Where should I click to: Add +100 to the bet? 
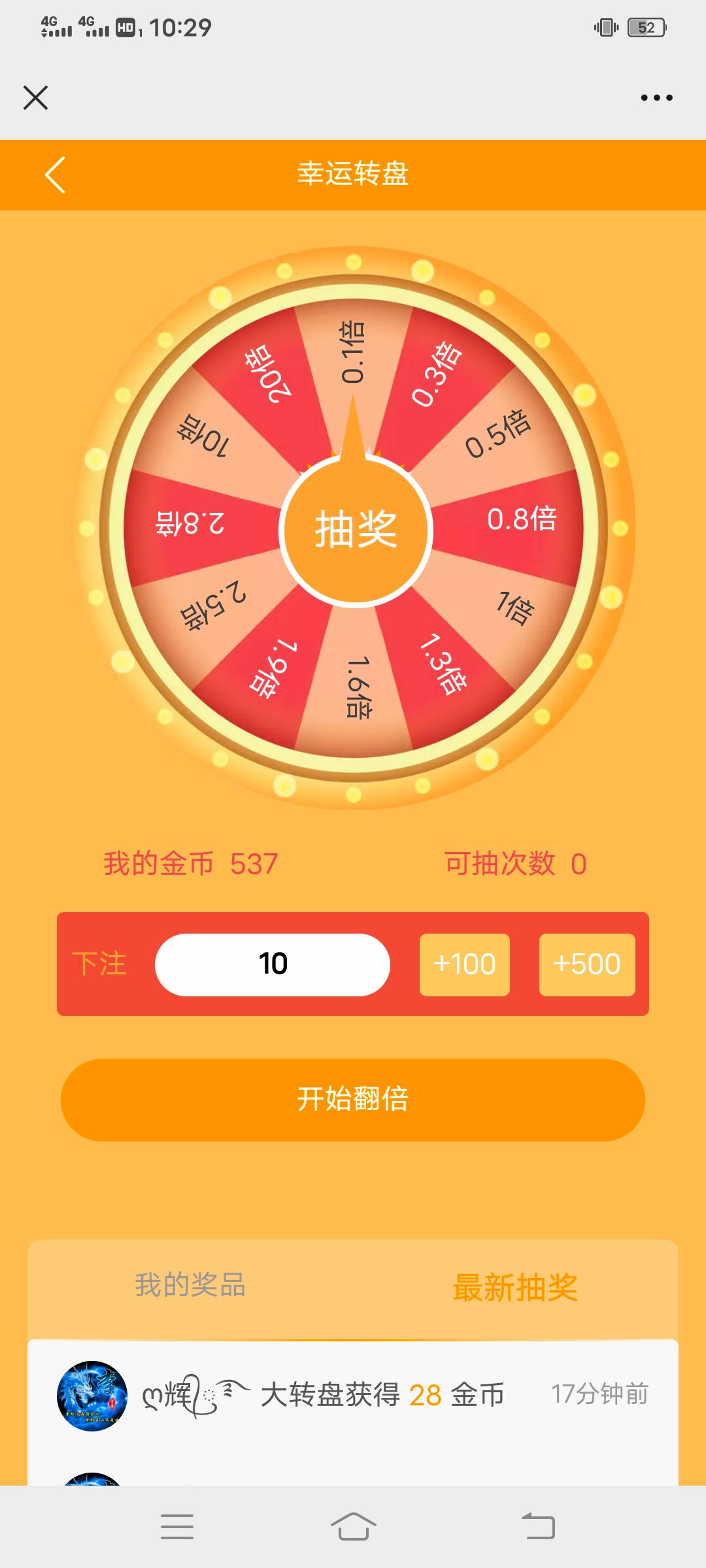click(x=464, y=964)
